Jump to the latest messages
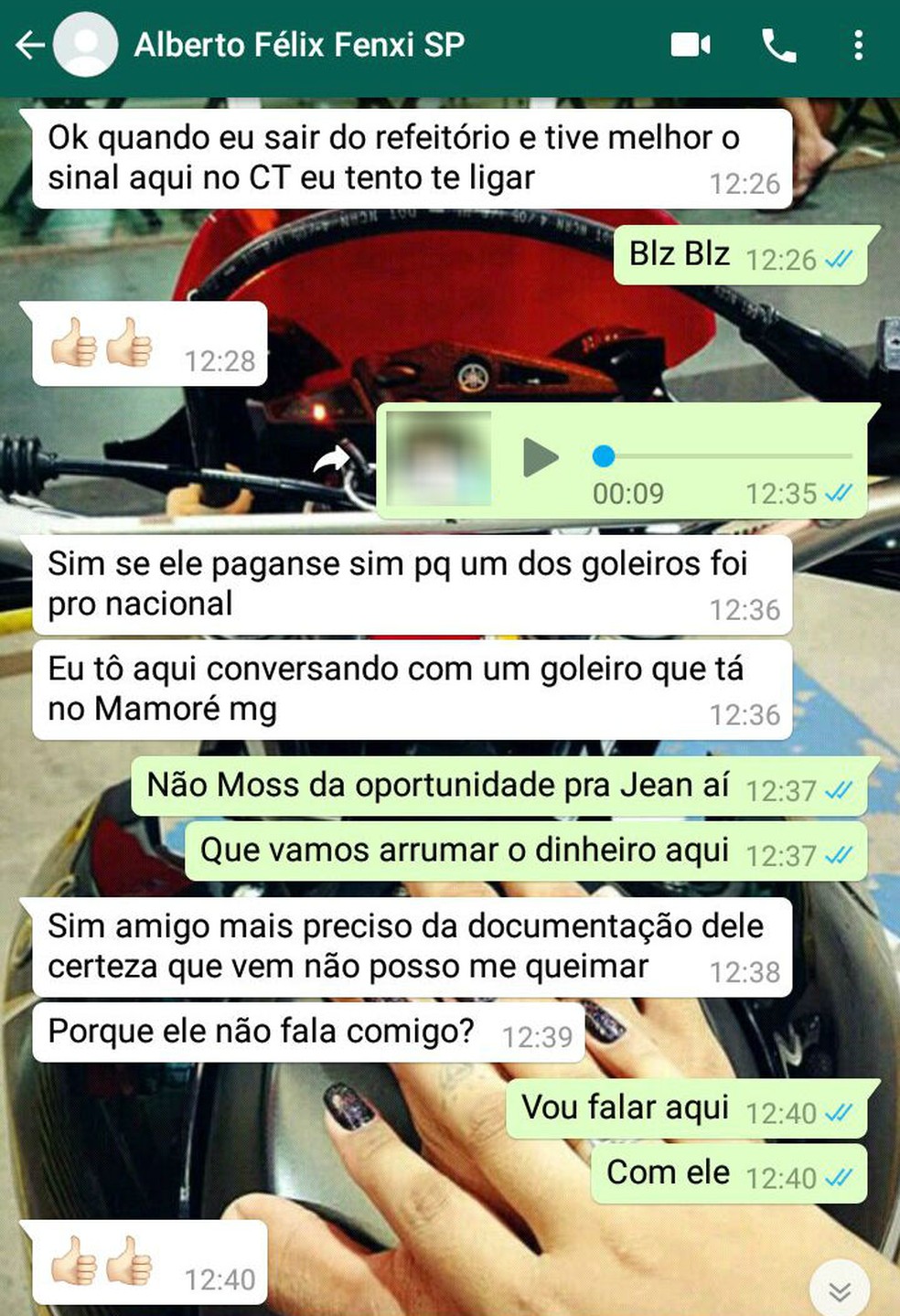Screen dimensions: 900x1316 (839, 1289)
